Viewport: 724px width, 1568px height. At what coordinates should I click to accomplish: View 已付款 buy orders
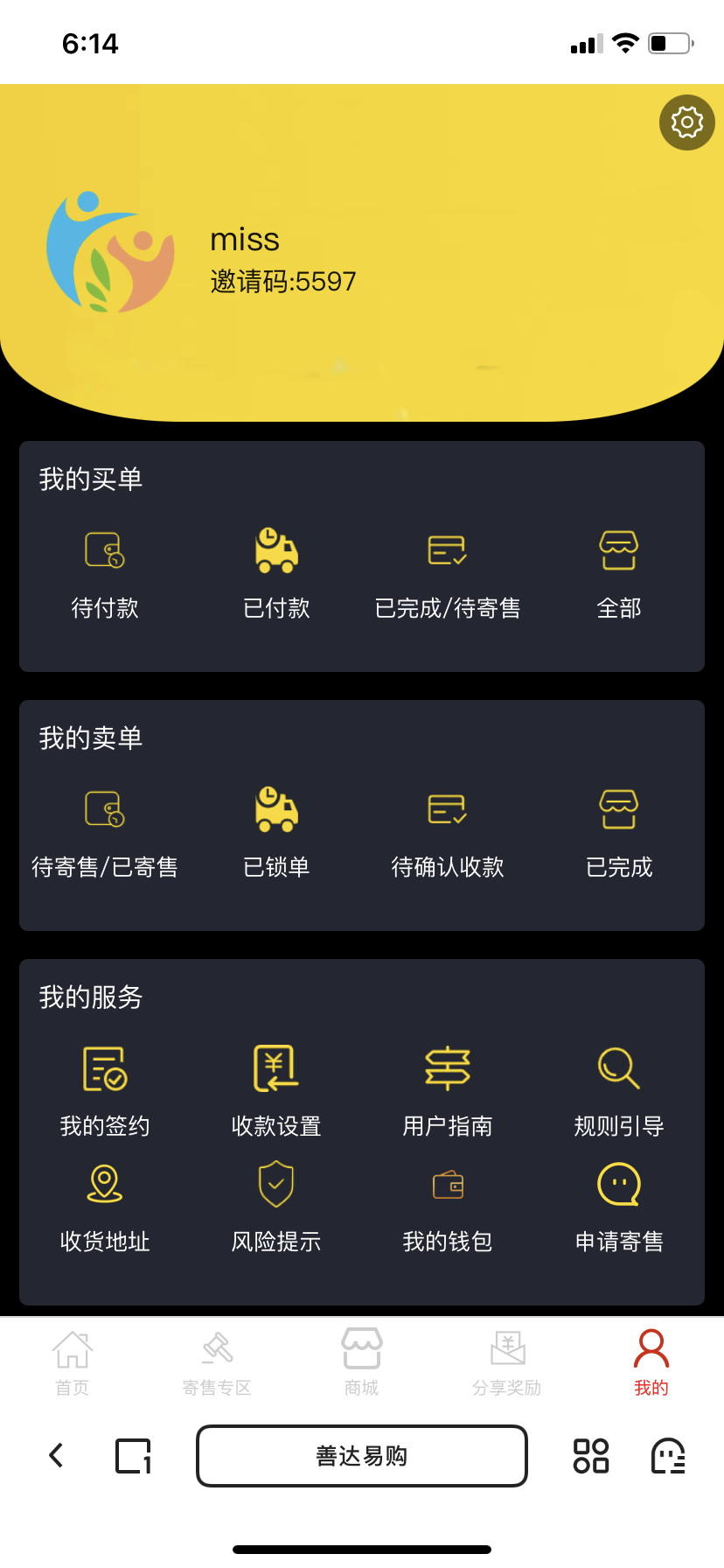pyautogui.click(x=276, y=574)
